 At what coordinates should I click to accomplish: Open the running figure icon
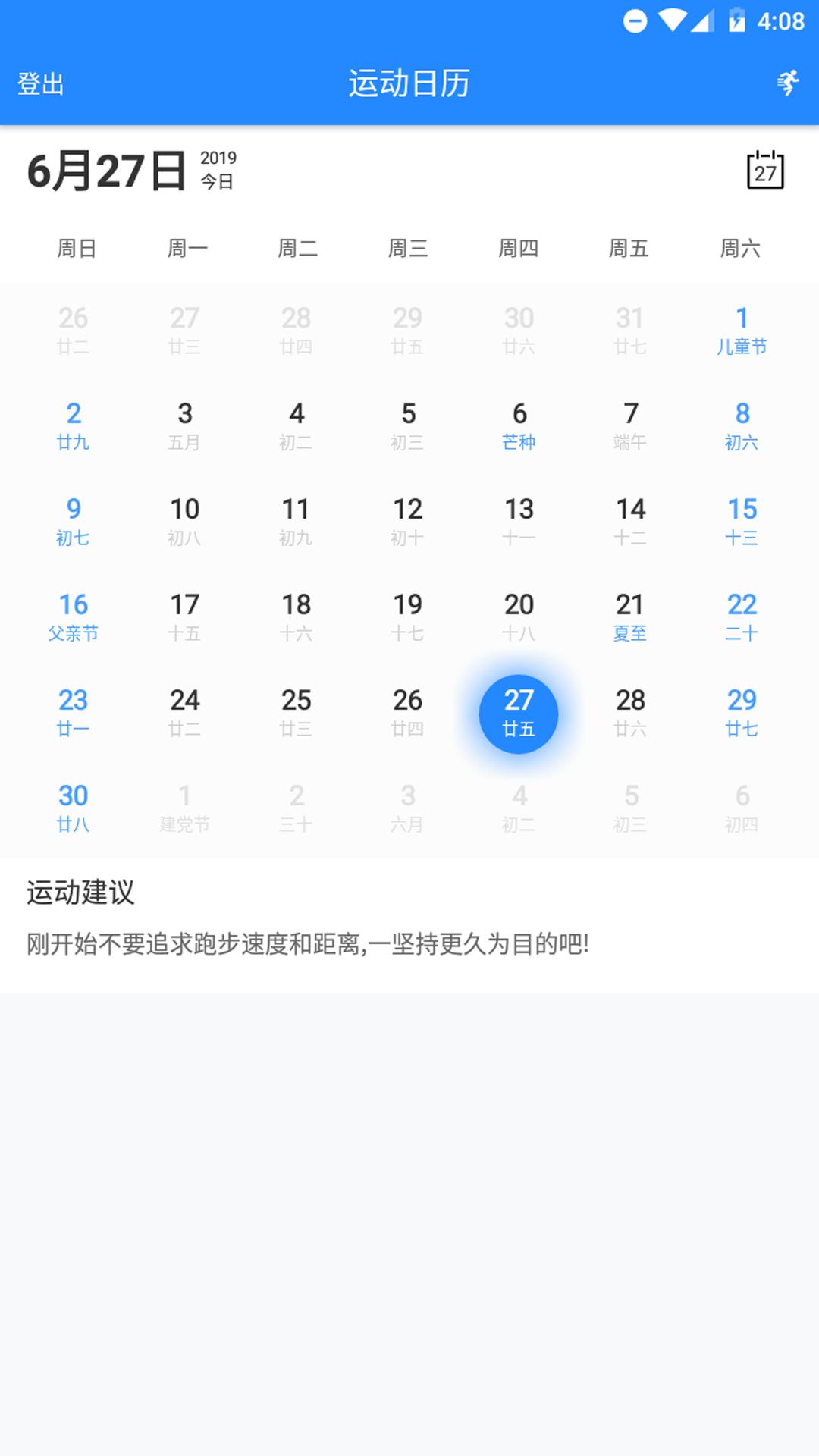(788, 83)
